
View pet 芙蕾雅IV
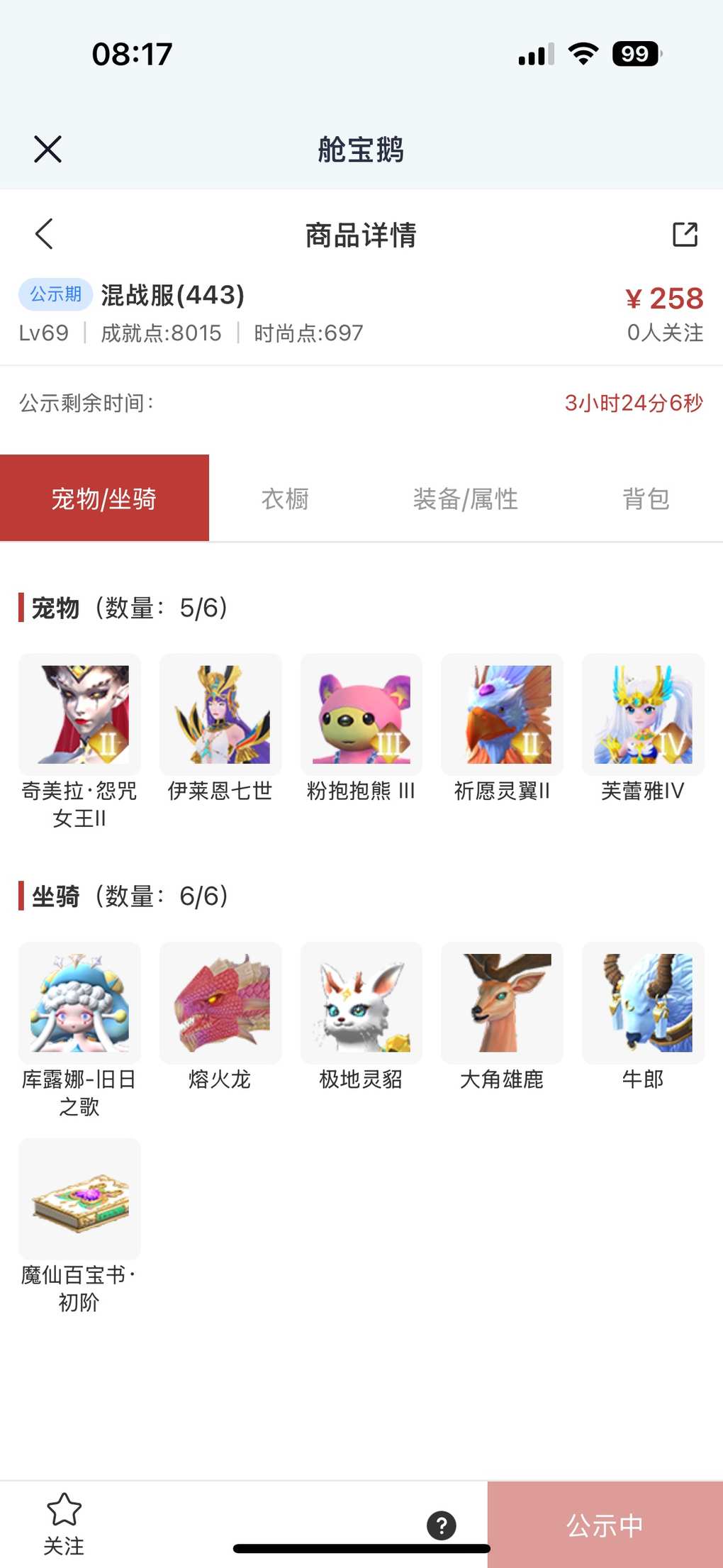pos(643,714)
